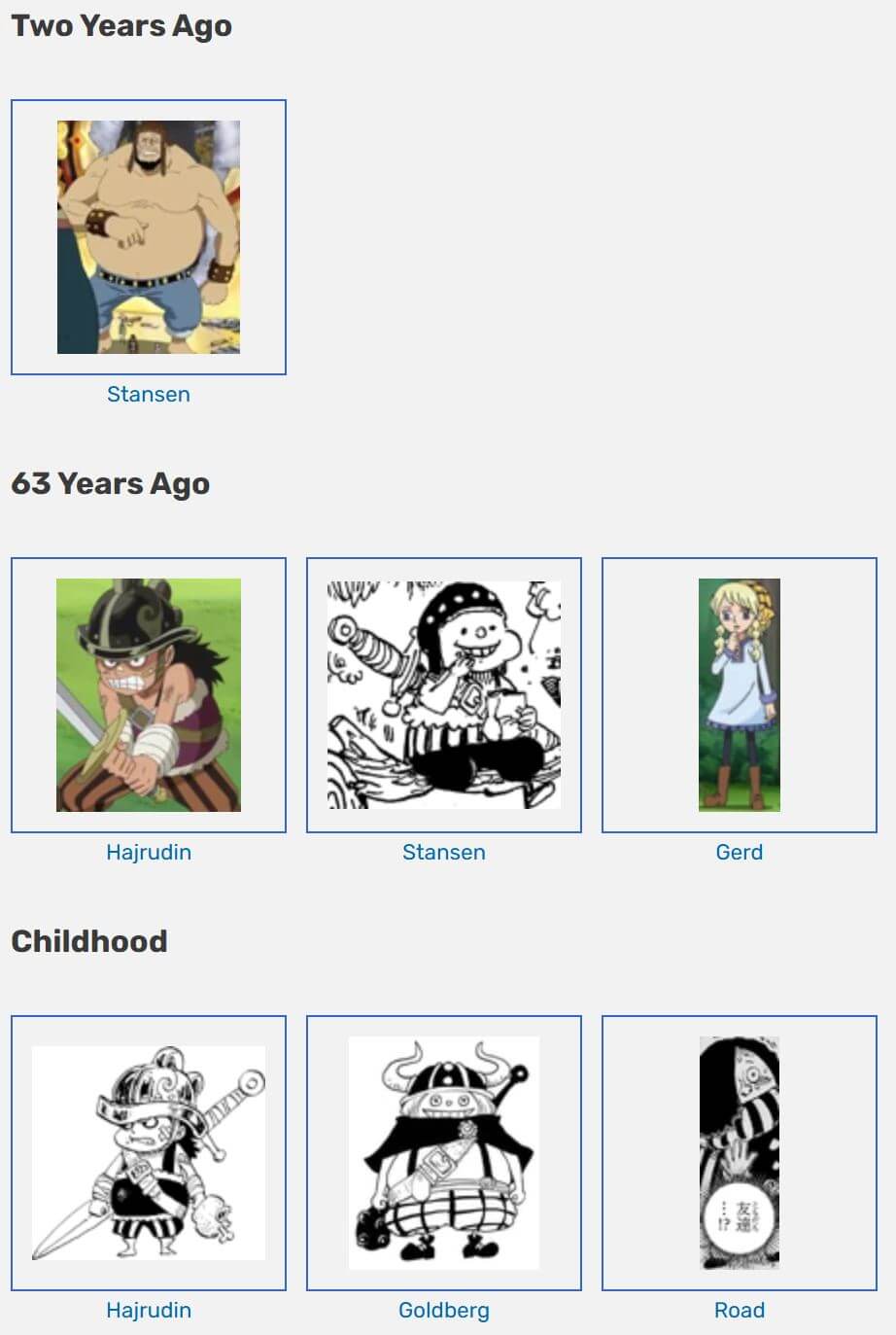Follow the Hajrudin link under Childhood
Image resolution: width=896 pixels, height=1335 pixels.
tap(149, 1310)
